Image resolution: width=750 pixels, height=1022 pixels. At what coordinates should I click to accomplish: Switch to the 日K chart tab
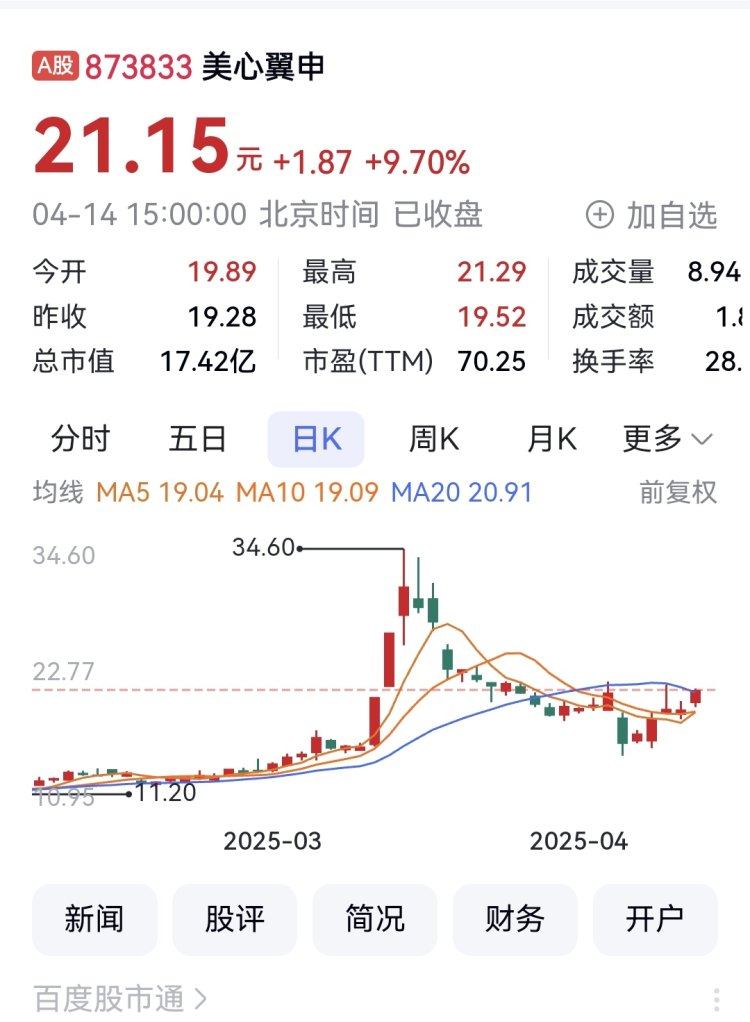point(316,439)
